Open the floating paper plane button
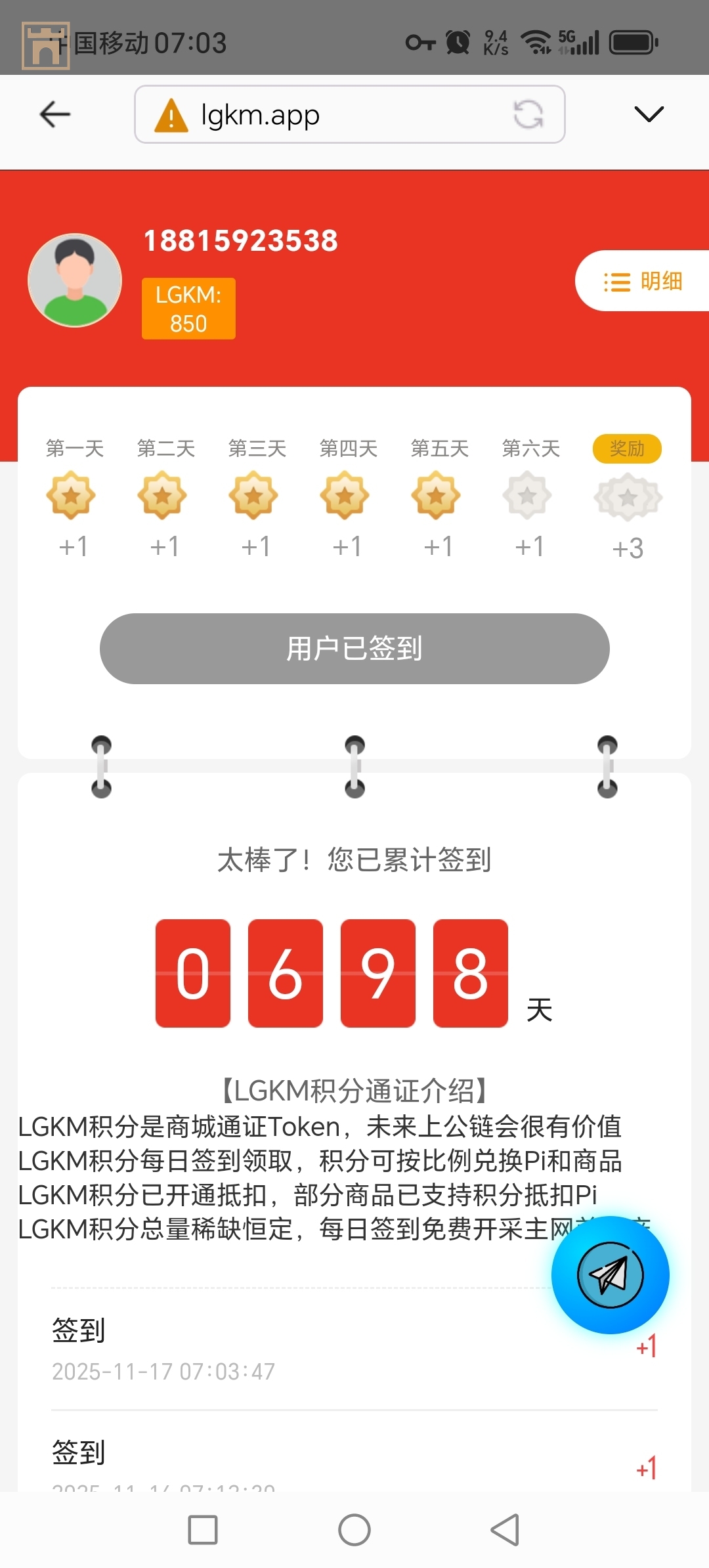Image resolution: width=709 pixels, height=1568 pixels. 610,1274
